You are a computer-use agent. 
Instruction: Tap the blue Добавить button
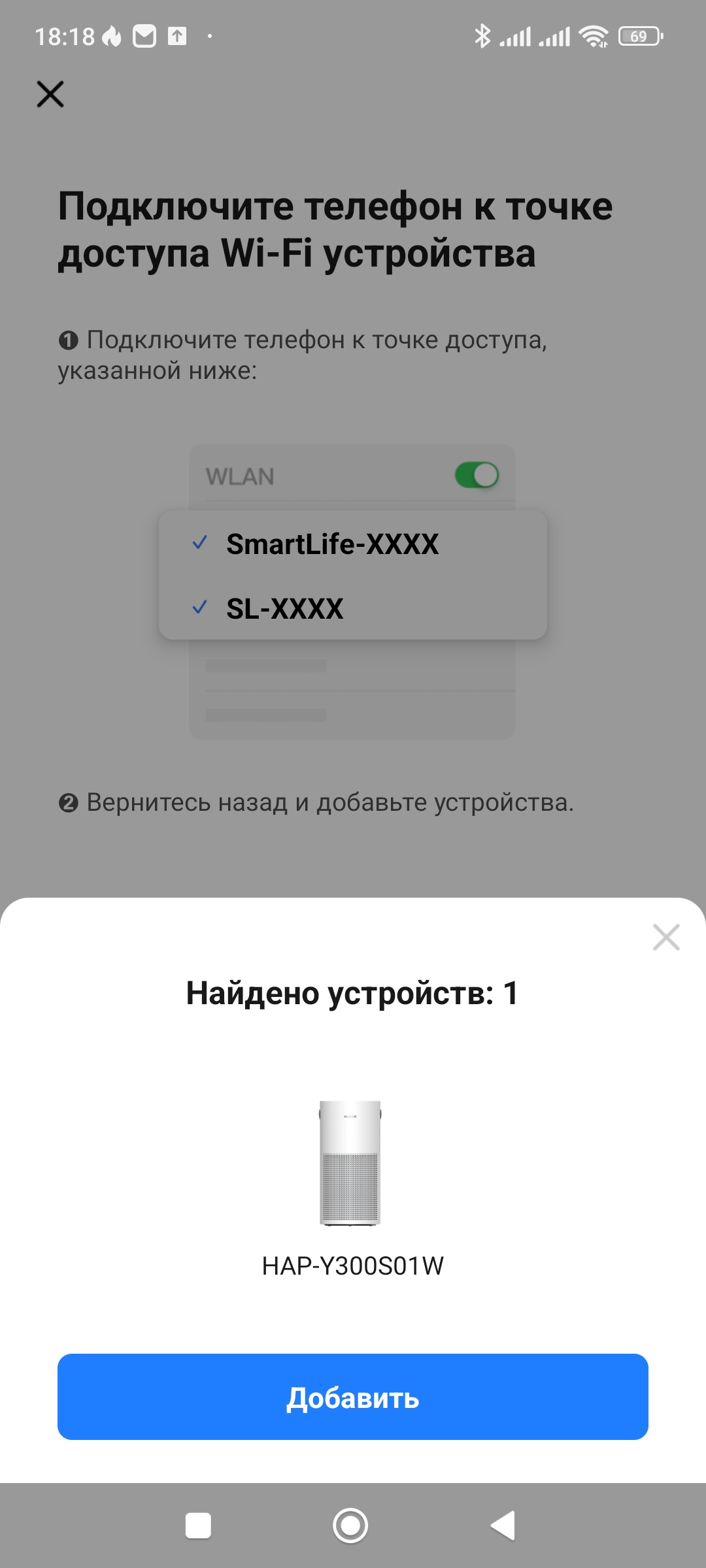pos(353,1397)
